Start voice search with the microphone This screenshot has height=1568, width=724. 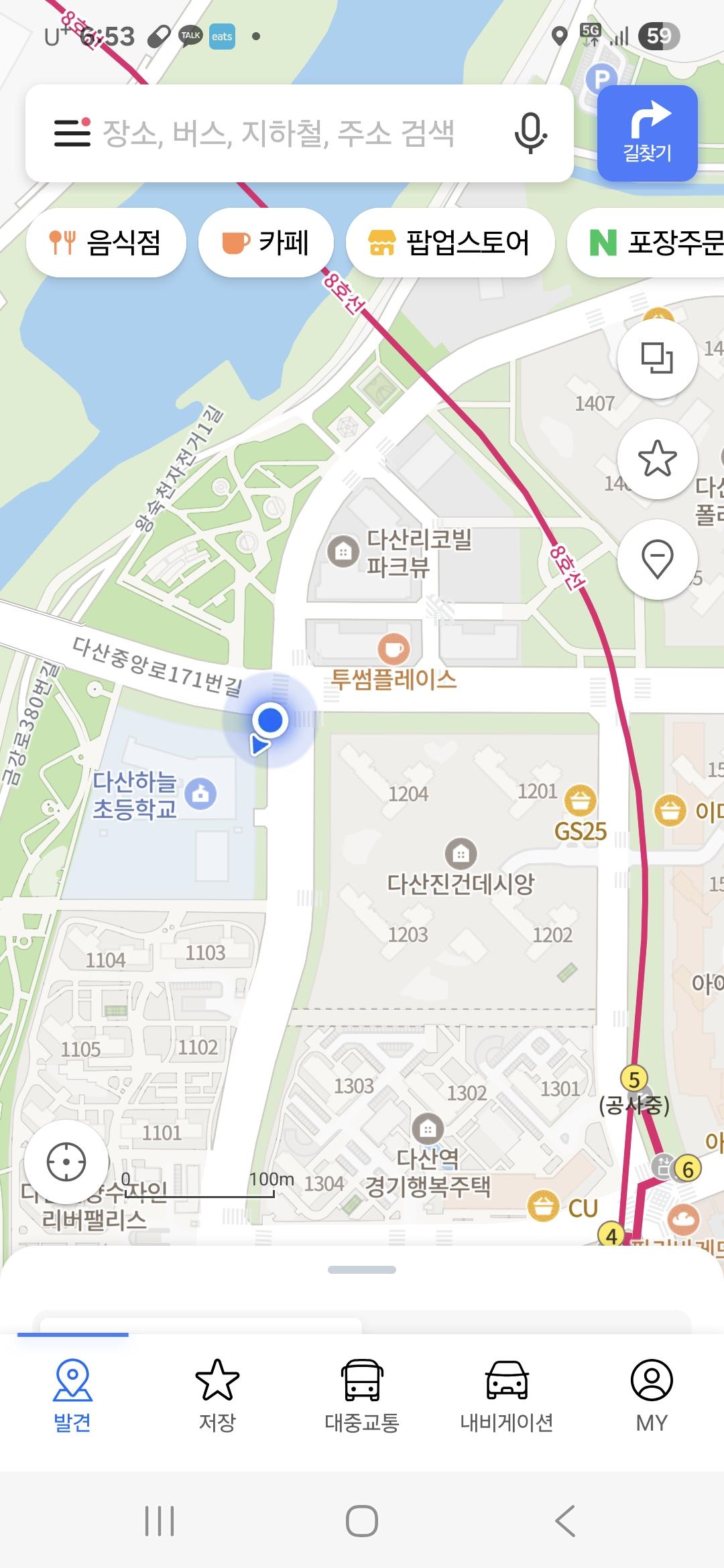[x=530, y=133]
